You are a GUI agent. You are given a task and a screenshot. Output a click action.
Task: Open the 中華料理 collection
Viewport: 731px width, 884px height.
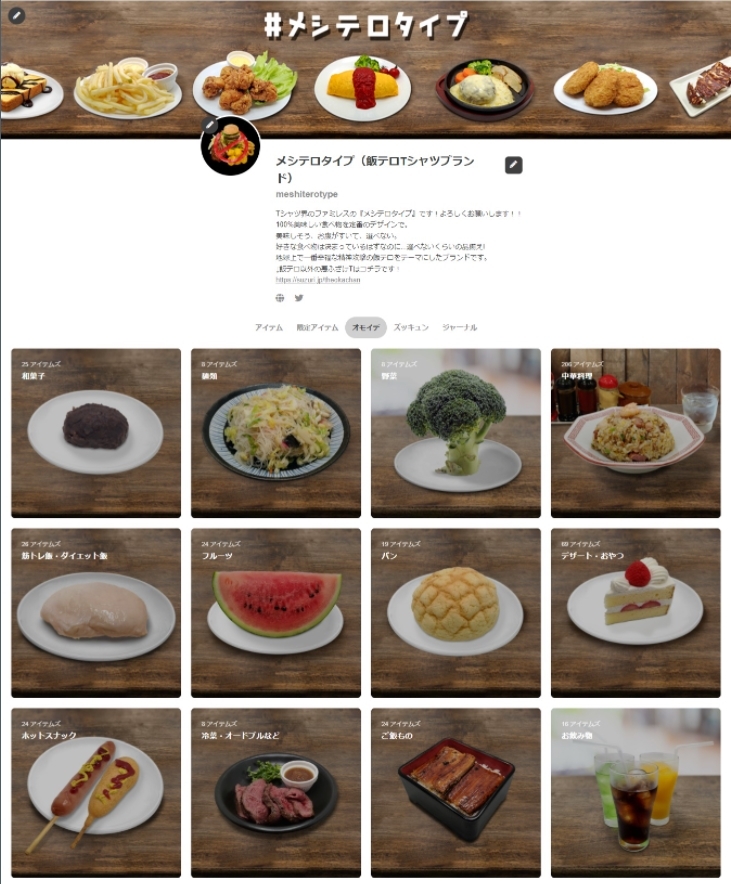pos(635,432)
